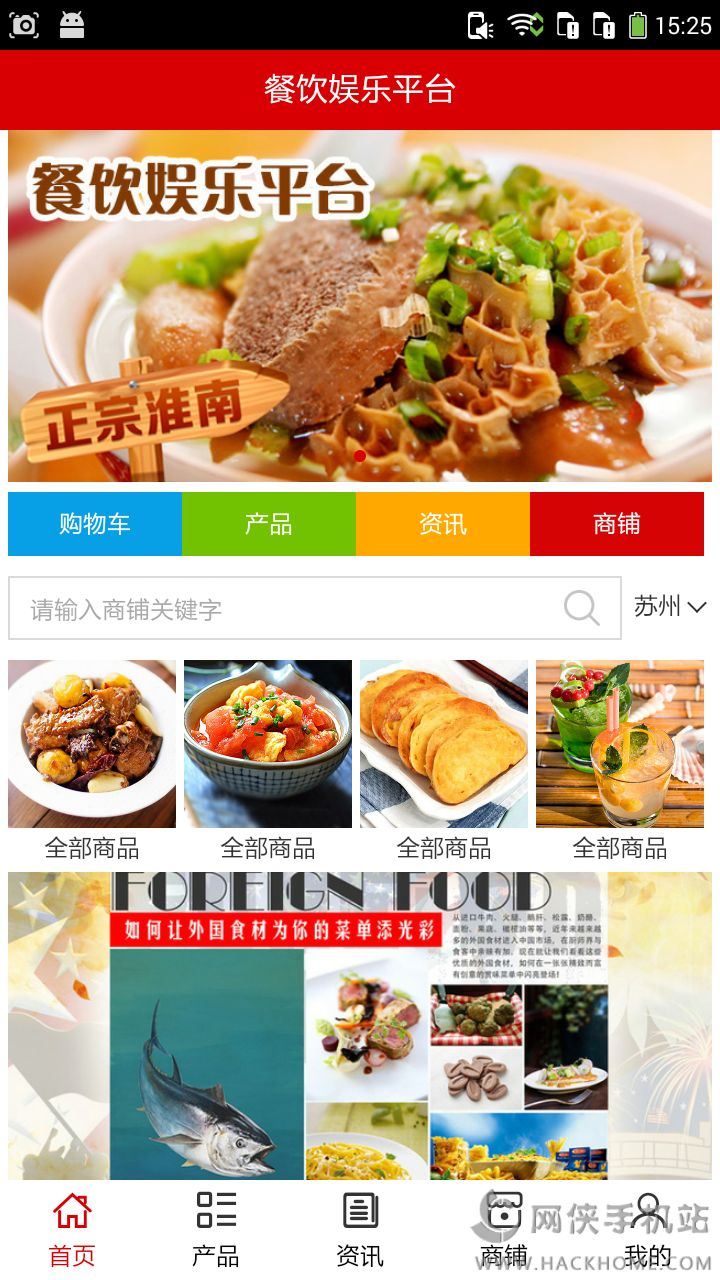
Task: Expand the 苏州 city dropdown
Action: [x=670, y=607]
